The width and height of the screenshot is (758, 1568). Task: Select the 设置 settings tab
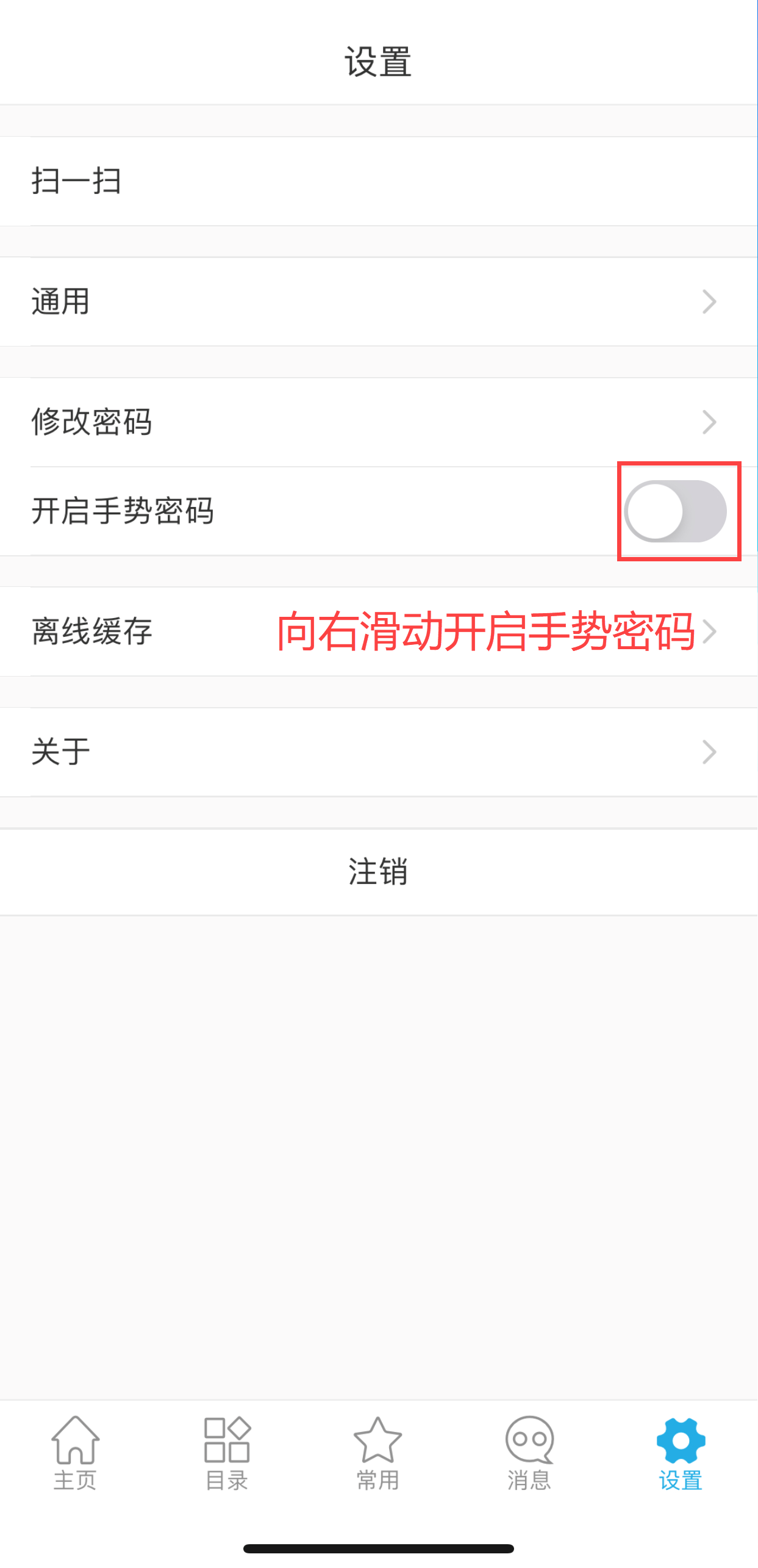681,1453
